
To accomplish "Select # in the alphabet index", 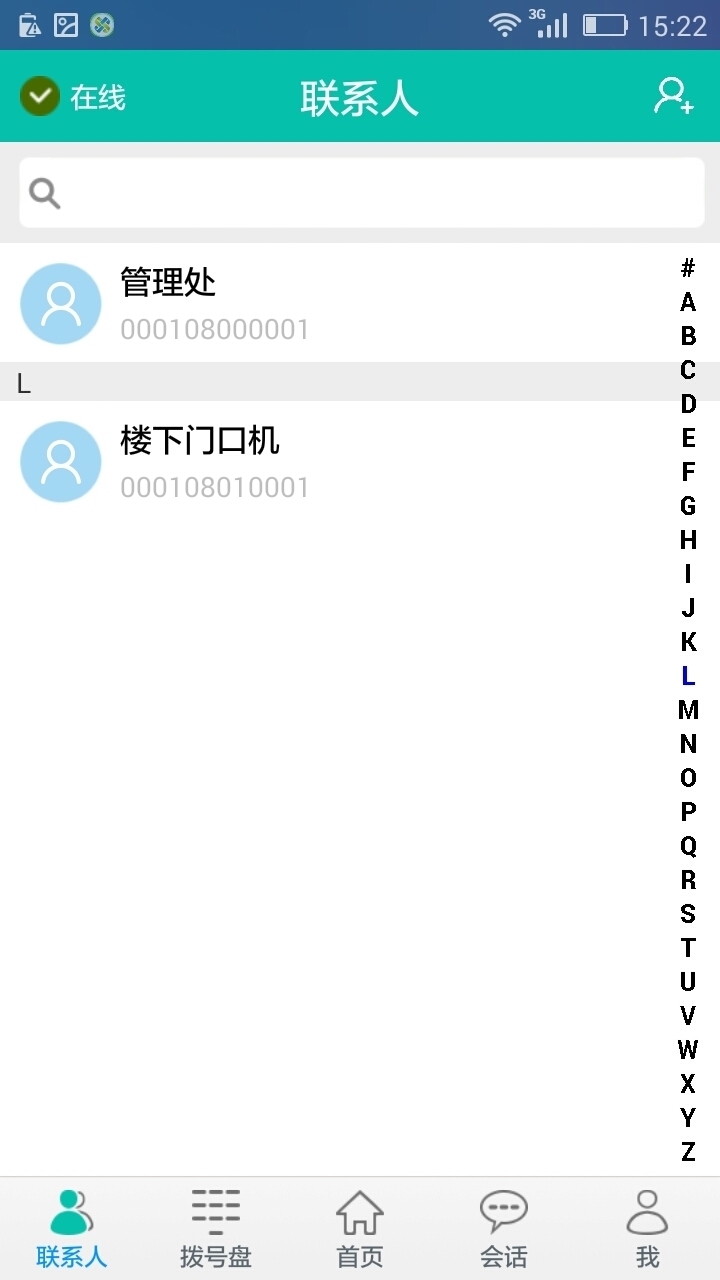I will (x=688, y=268).
